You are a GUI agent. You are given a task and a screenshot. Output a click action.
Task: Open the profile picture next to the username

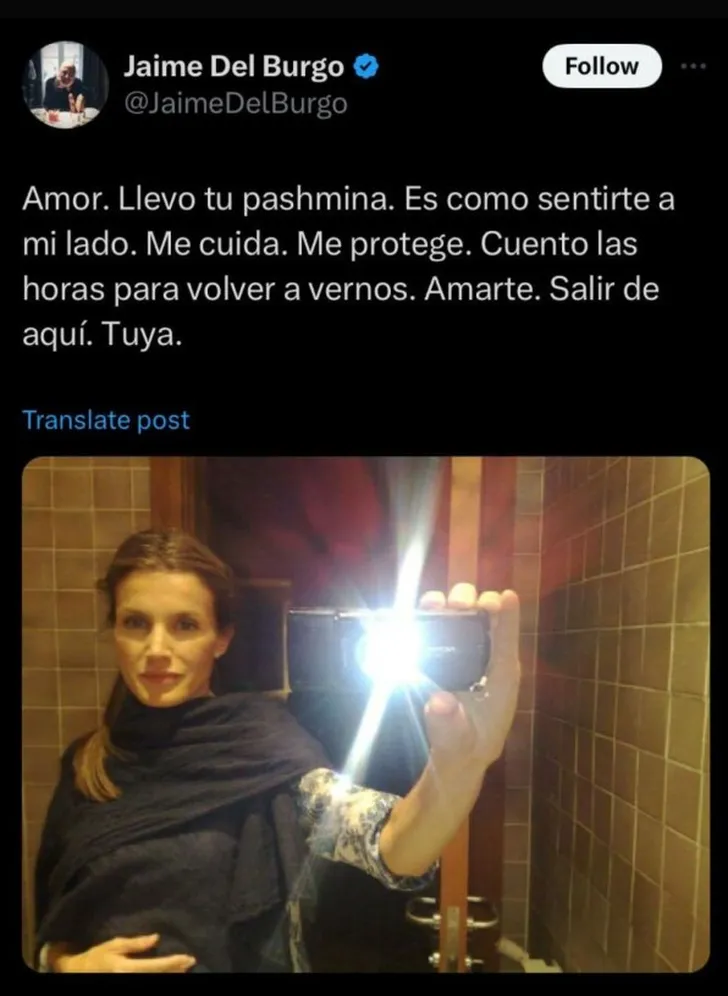64,84
